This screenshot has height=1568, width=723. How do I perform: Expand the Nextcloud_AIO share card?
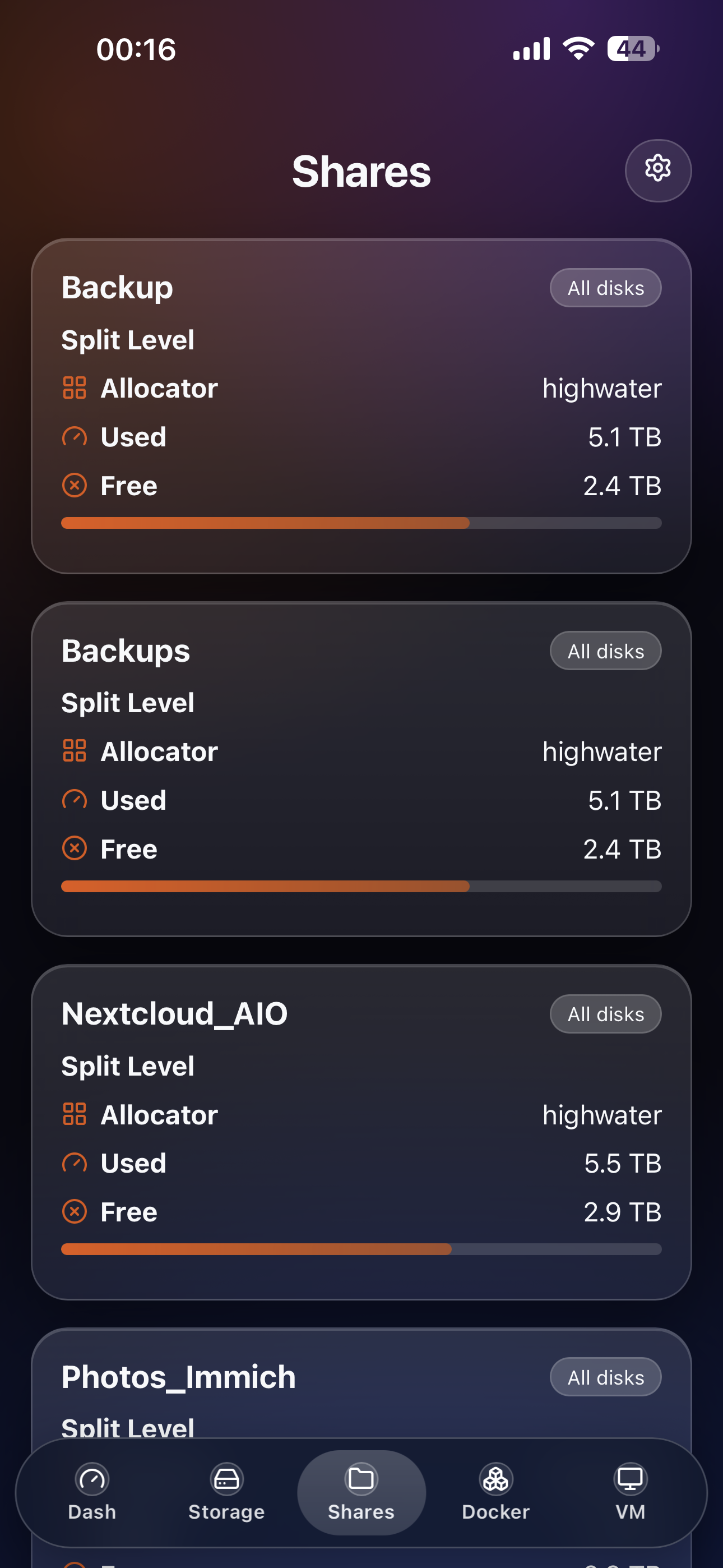click(361, 1132)
